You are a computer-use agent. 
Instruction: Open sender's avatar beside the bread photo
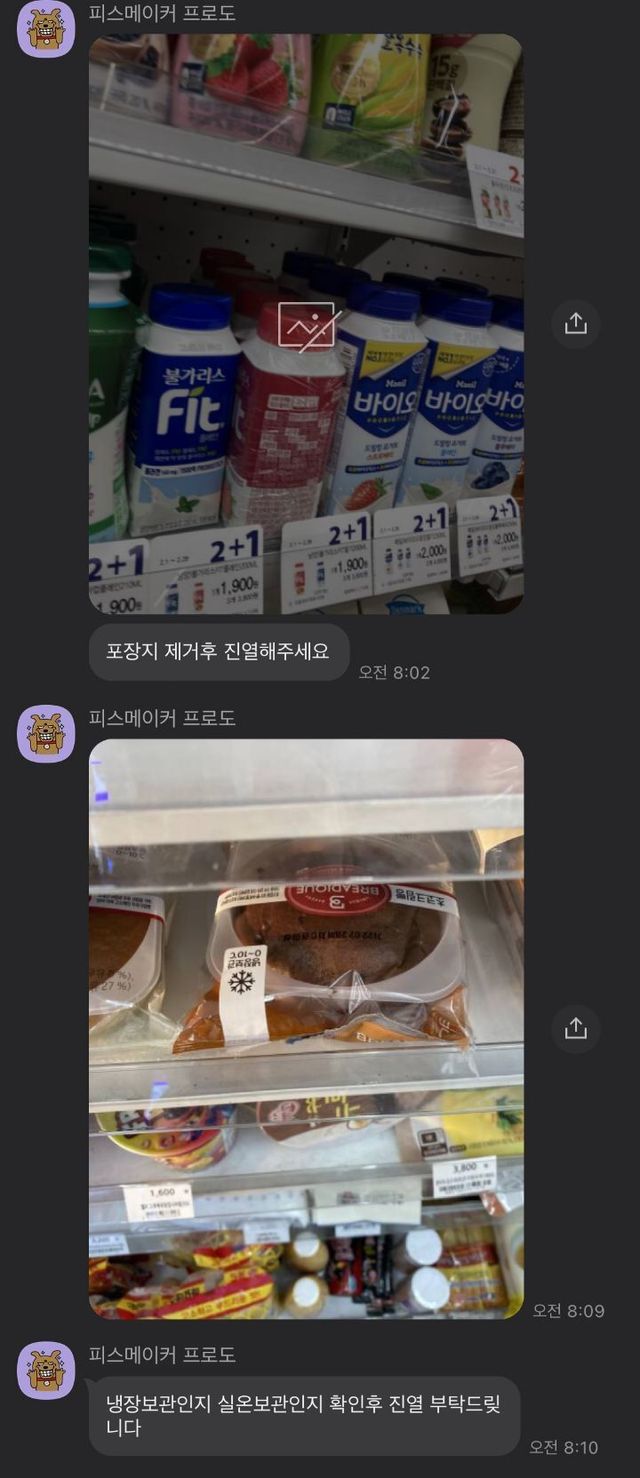click(46, 733)
